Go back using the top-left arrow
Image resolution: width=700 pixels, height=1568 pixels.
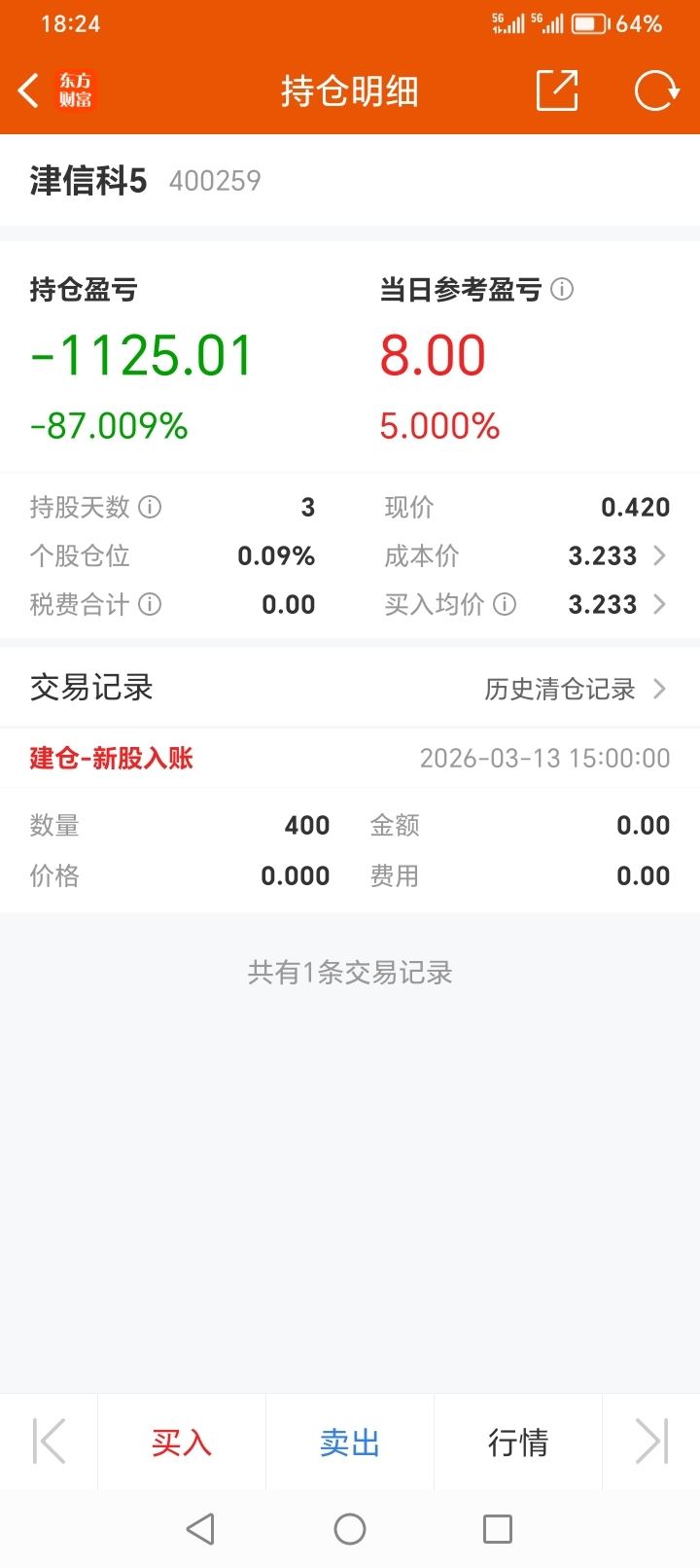pyautogui.click(x=29, y=91)
